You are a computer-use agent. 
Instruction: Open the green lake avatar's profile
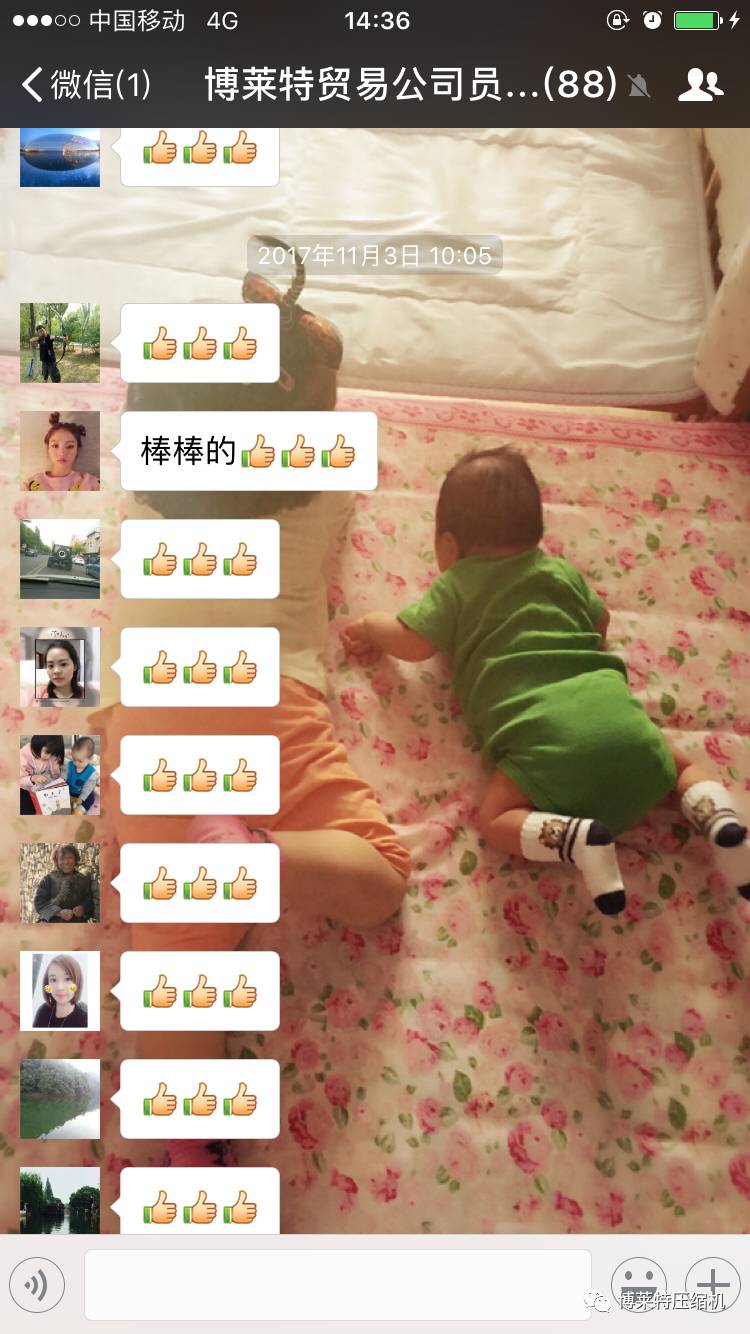tap(60, 1099)
